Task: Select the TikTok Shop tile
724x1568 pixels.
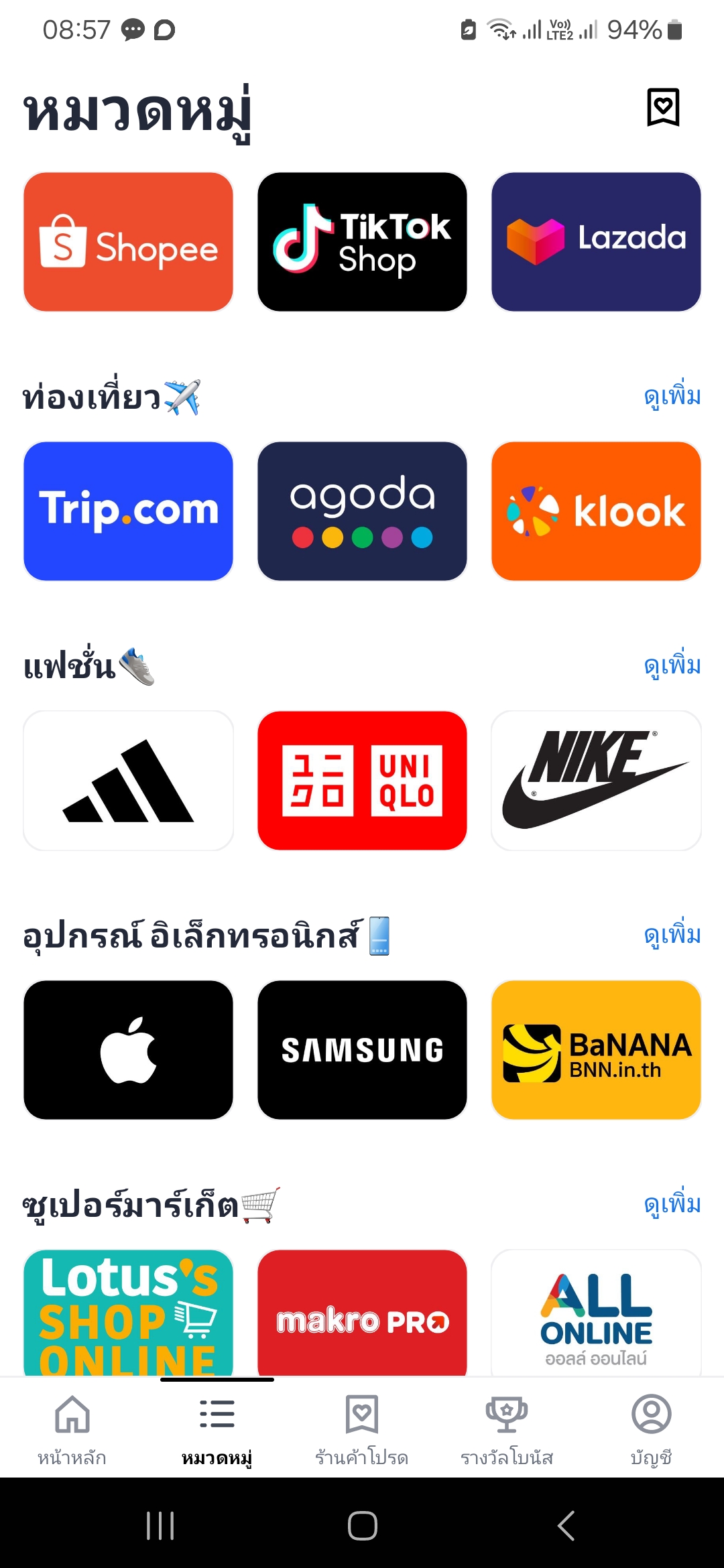Action: point(362,242)
